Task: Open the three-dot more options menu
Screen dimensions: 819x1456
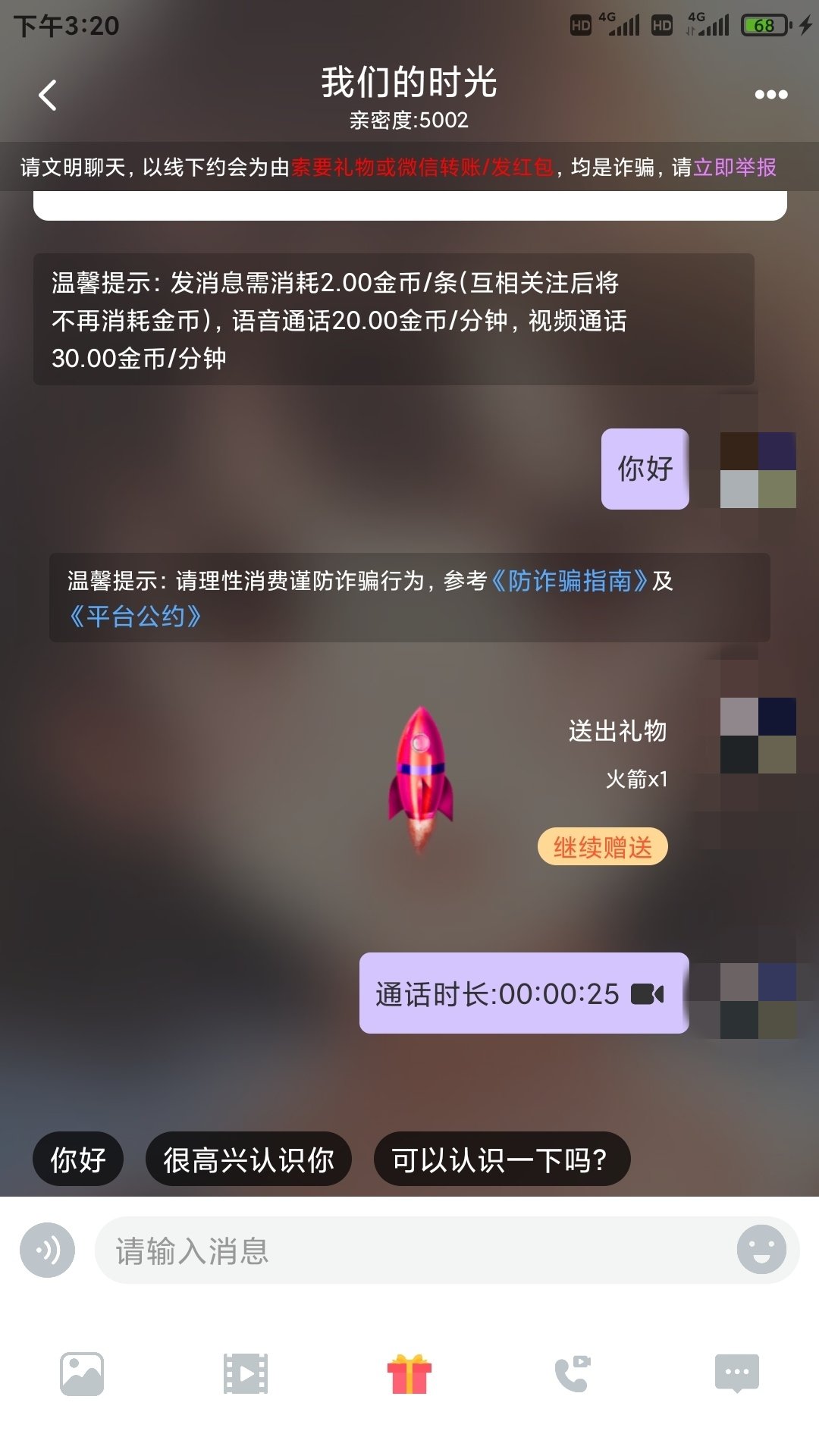Action: point(770,95)
